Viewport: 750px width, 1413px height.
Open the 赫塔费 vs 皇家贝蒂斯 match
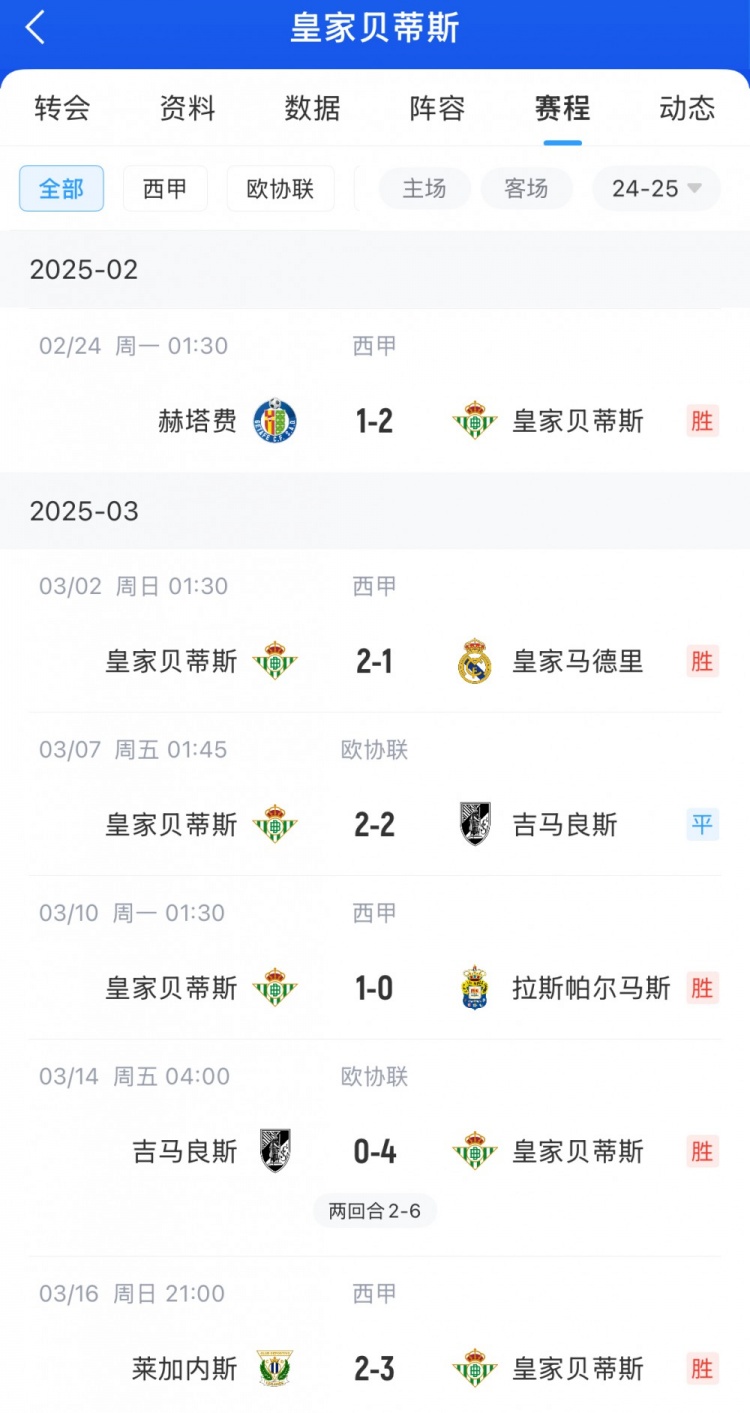tap(375, 420)
